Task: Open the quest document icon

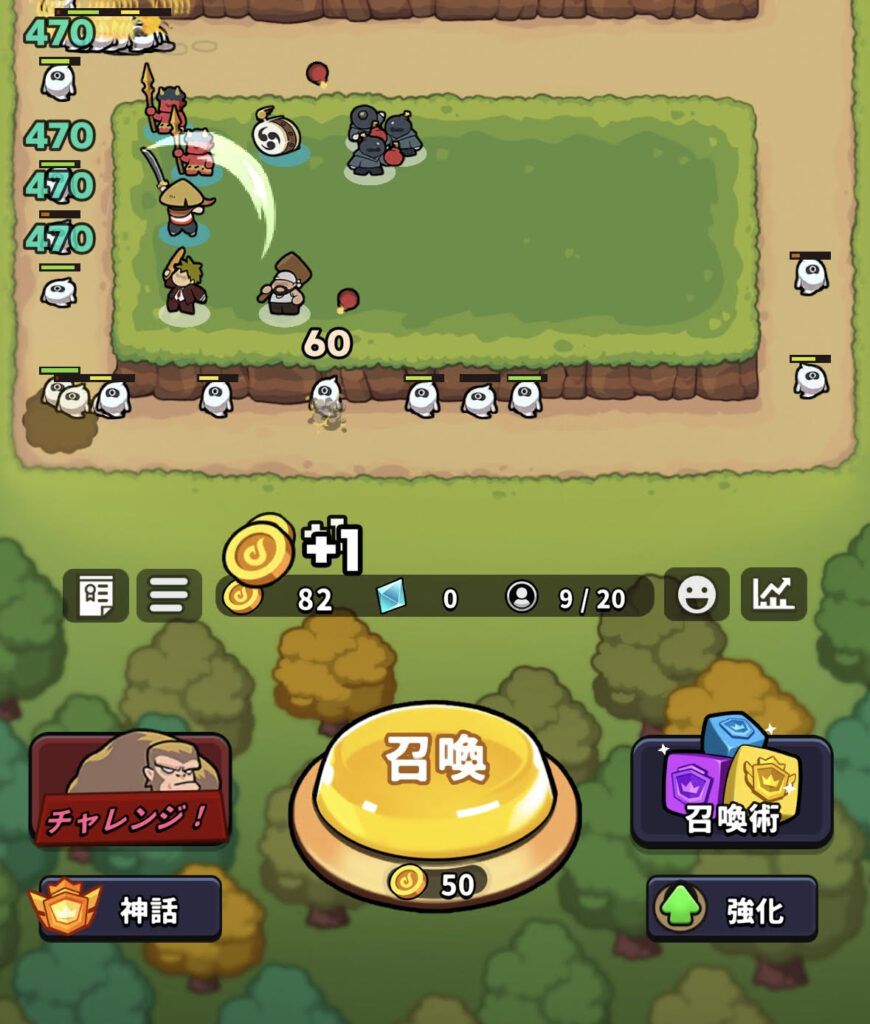Action: [x=96, y=597]
